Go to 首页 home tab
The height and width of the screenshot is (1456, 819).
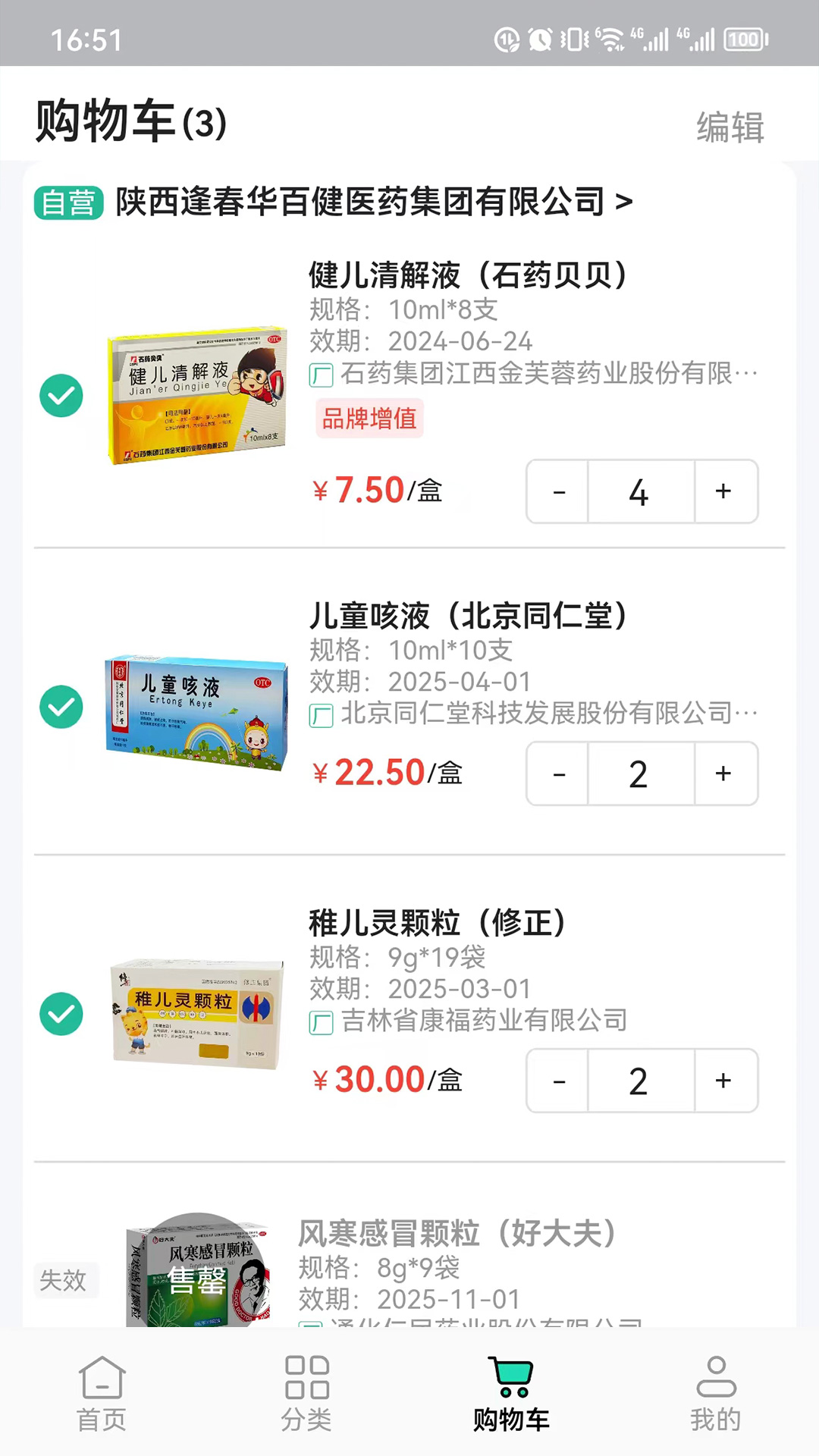pos(102,1394)
